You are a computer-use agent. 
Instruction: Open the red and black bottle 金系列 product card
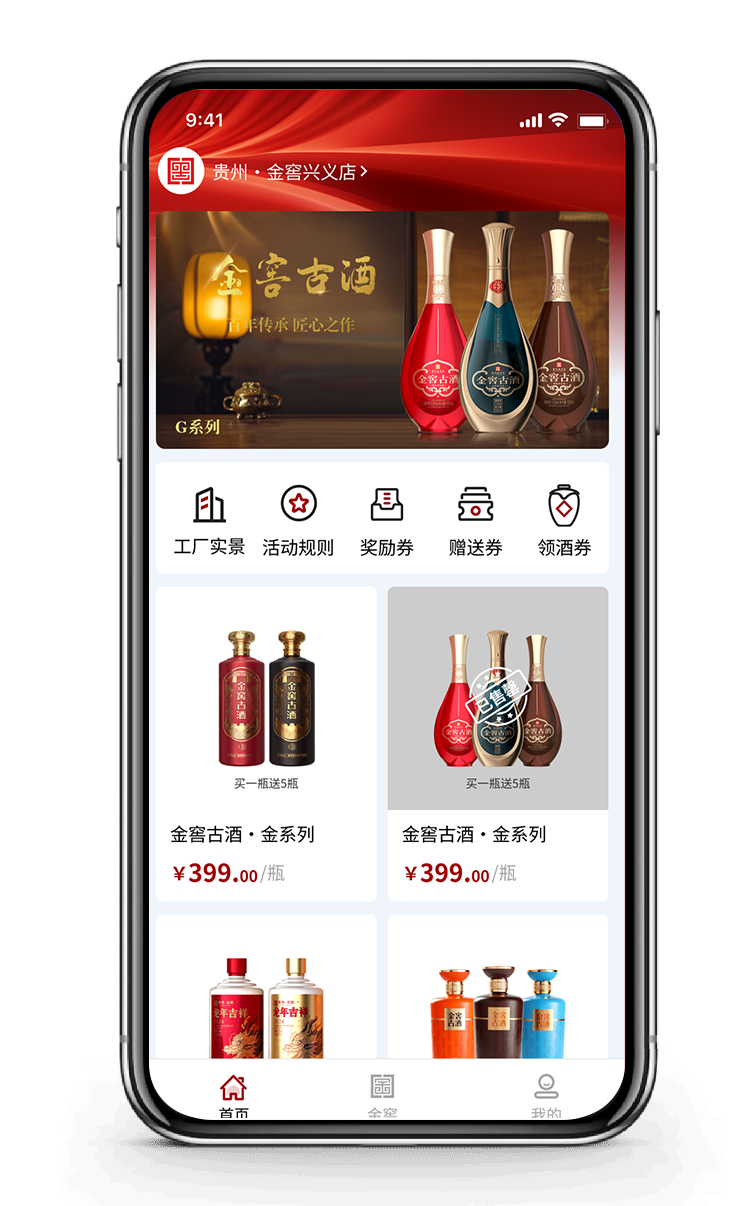click(x=266, y=742)
